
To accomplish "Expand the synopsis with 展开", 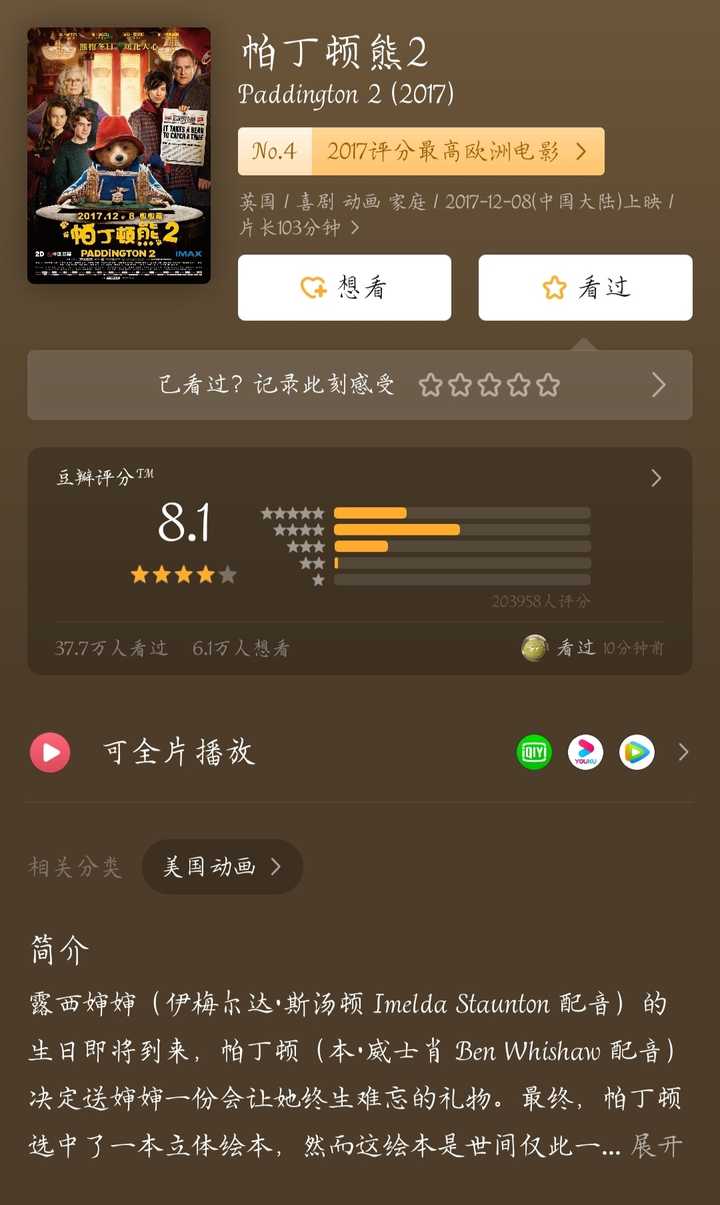I will click(656, 1146).
